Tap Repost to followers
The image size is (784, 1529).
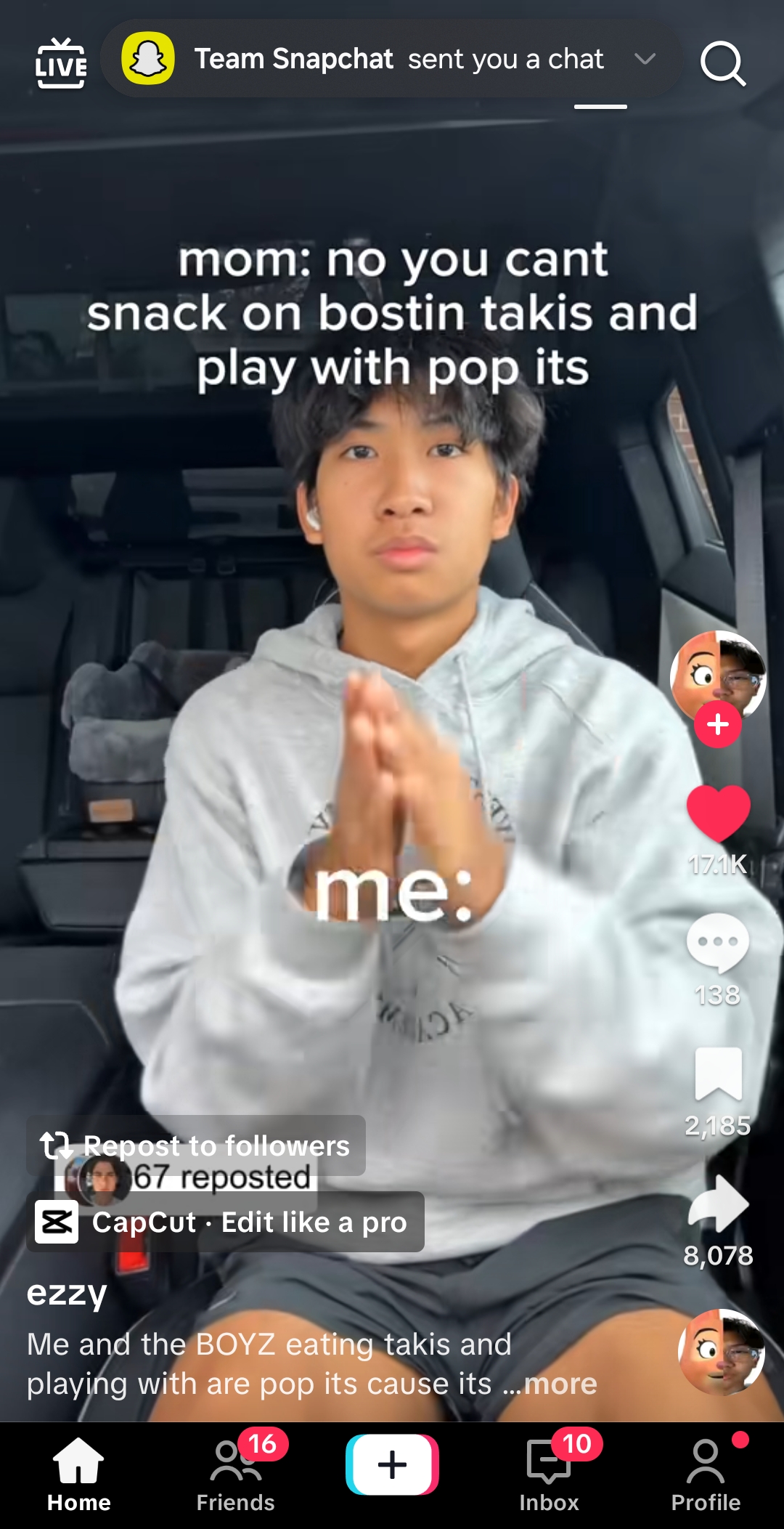(x=196, y=1145)
